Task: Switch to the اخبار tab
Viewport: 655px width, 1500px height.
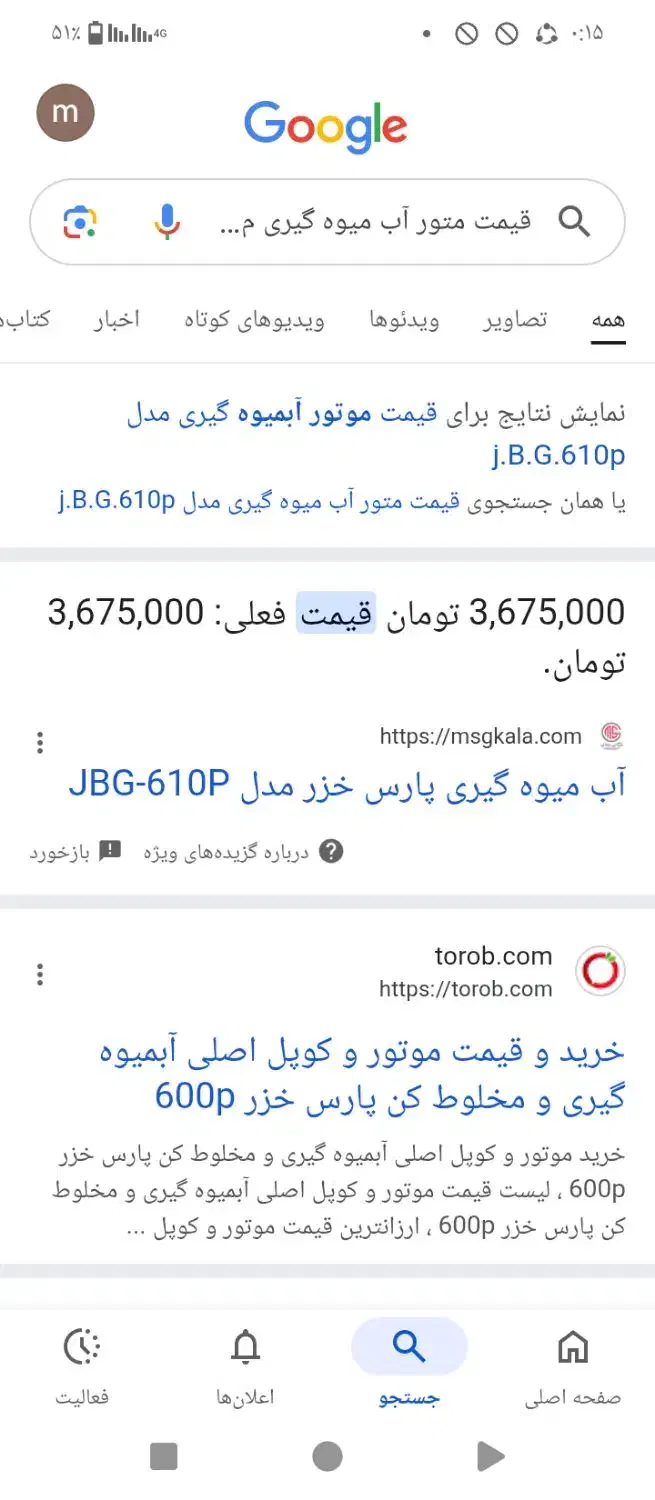Action: tap(117, 320)
